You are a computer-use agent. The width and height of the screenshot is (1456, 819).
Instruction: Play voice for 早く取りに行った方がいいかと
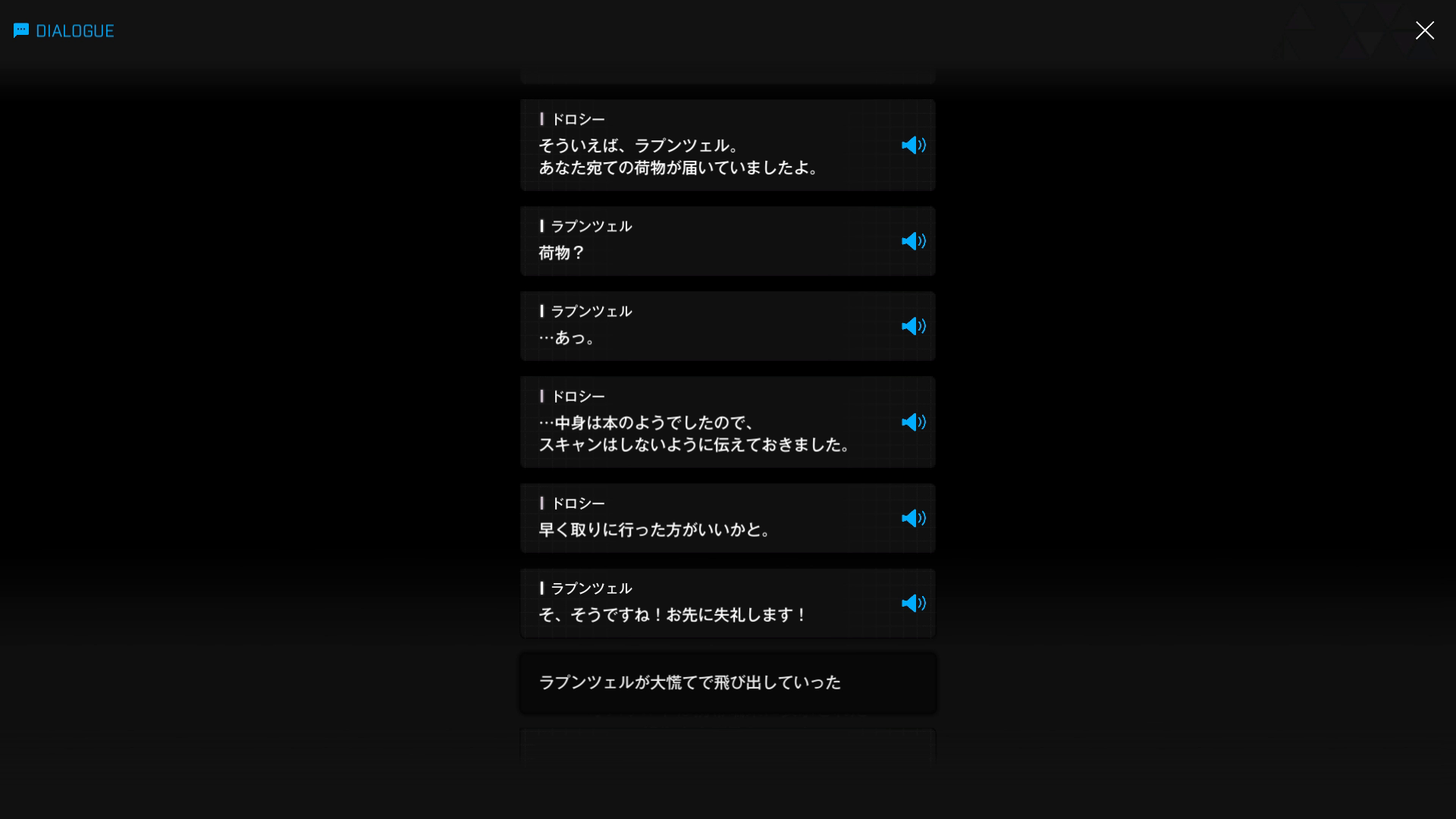point(913,518)
